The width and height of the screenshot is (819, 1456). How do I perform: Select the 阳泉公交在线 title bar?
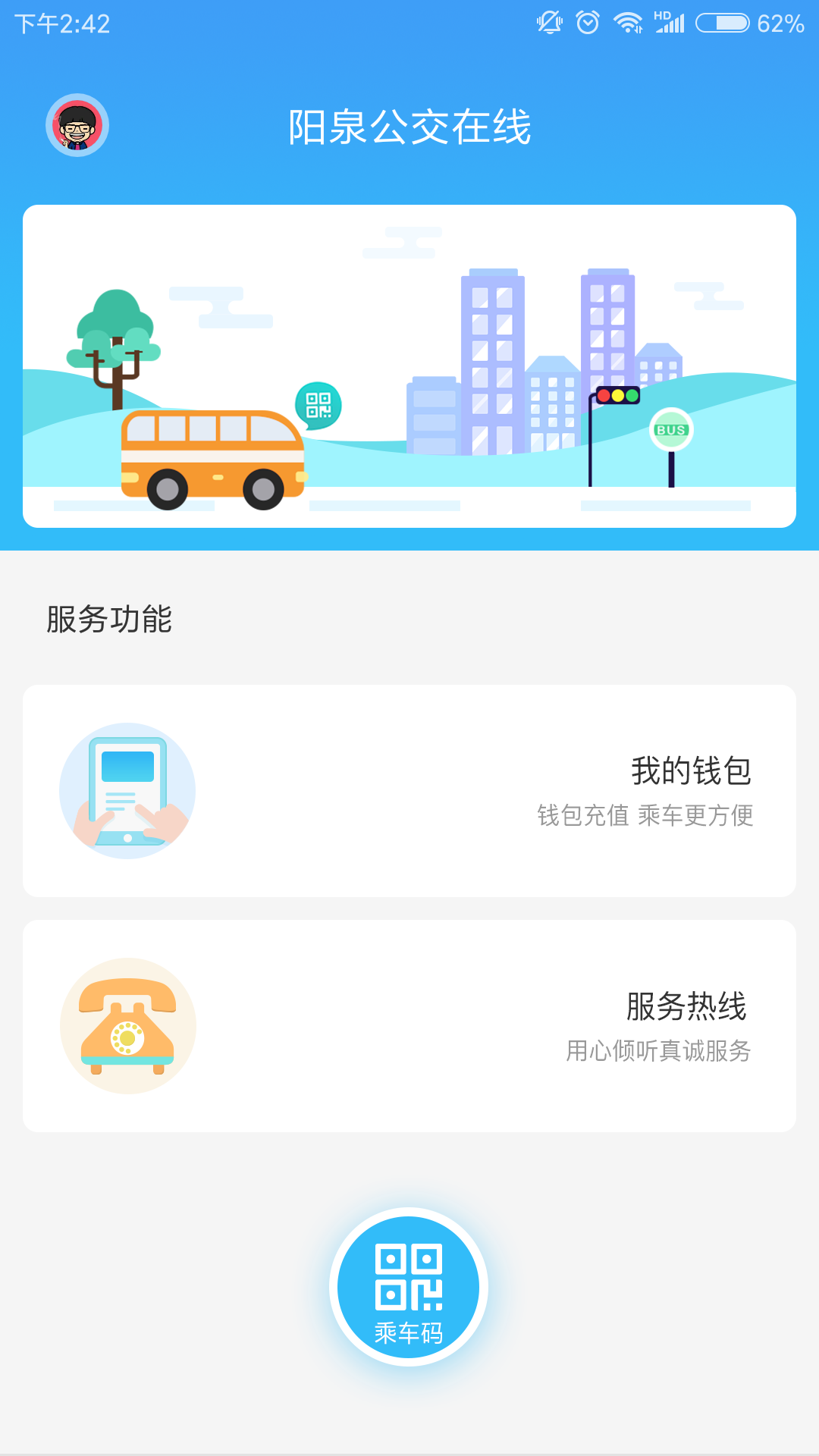pyautogui.click(x=409, y=125)
